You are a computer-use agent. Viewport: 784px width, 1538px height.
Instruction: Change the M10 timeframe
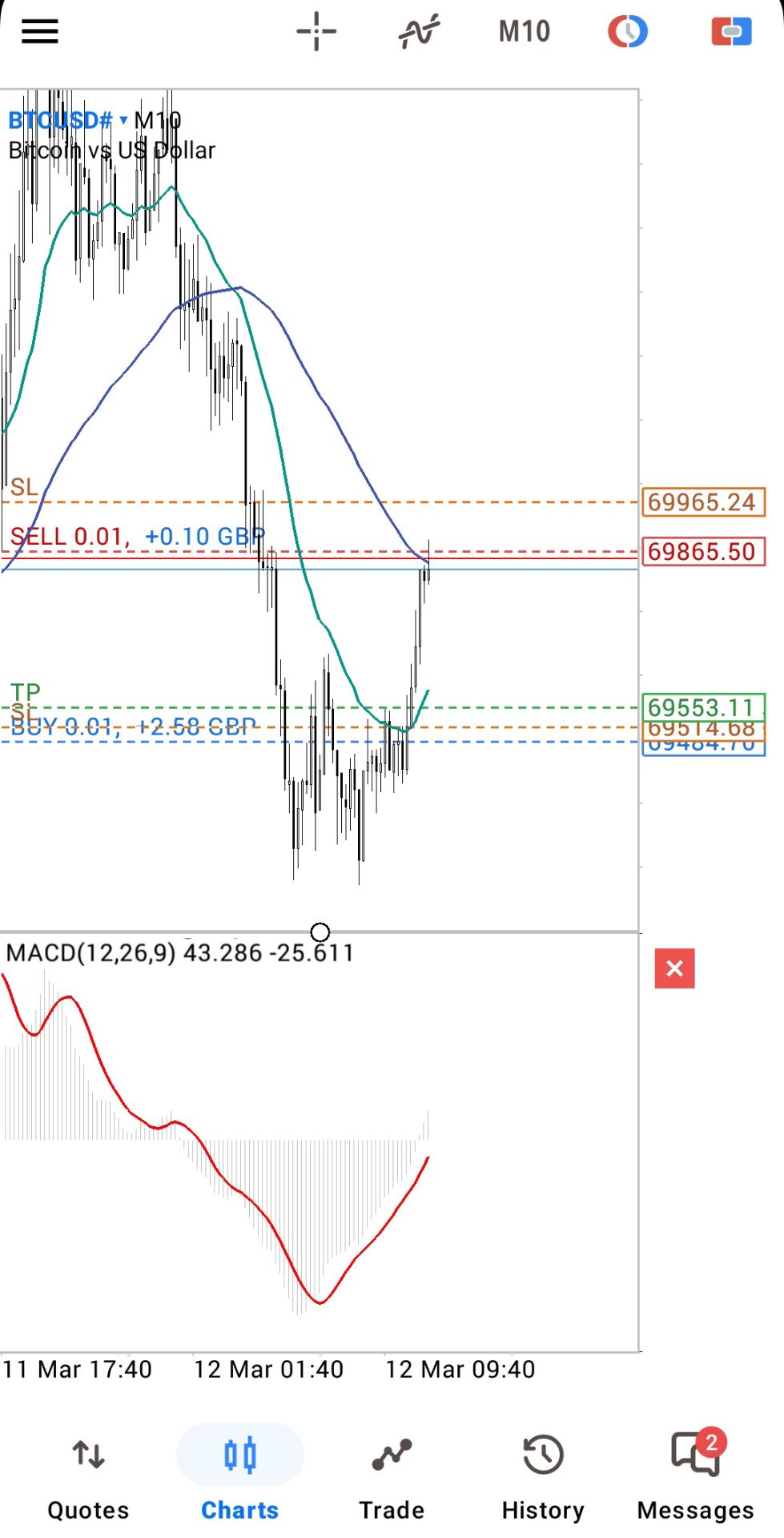[524, 32]
